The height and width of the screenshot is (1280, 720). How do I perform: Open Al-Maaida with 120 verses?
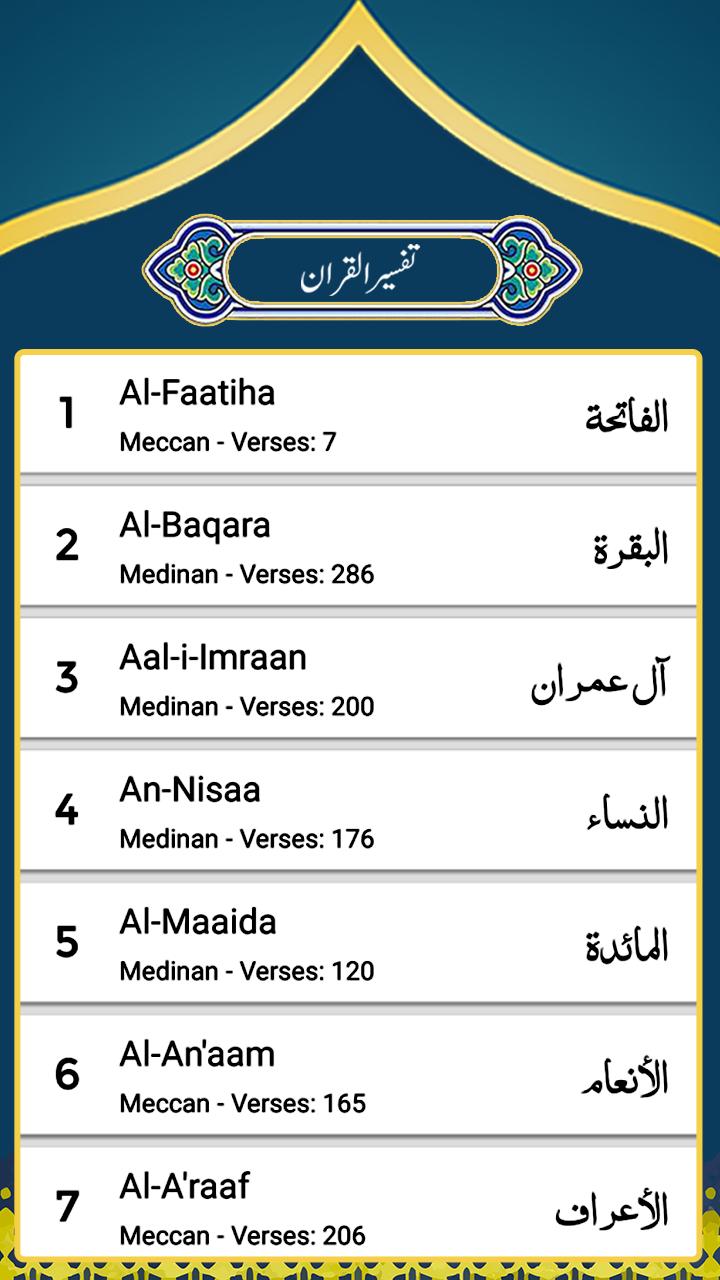click(360, 940)
